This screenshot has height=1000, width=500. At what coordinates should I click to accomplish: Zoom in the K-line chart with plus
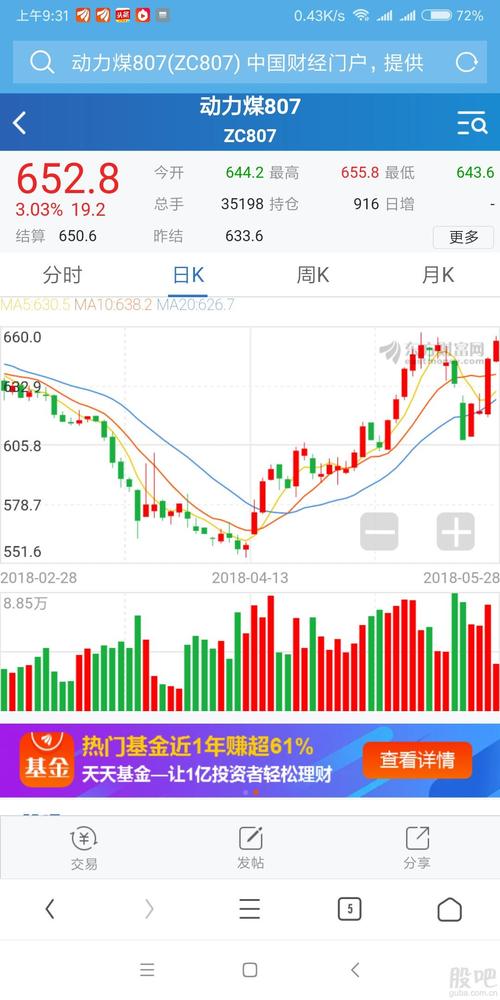pos(455,532)
